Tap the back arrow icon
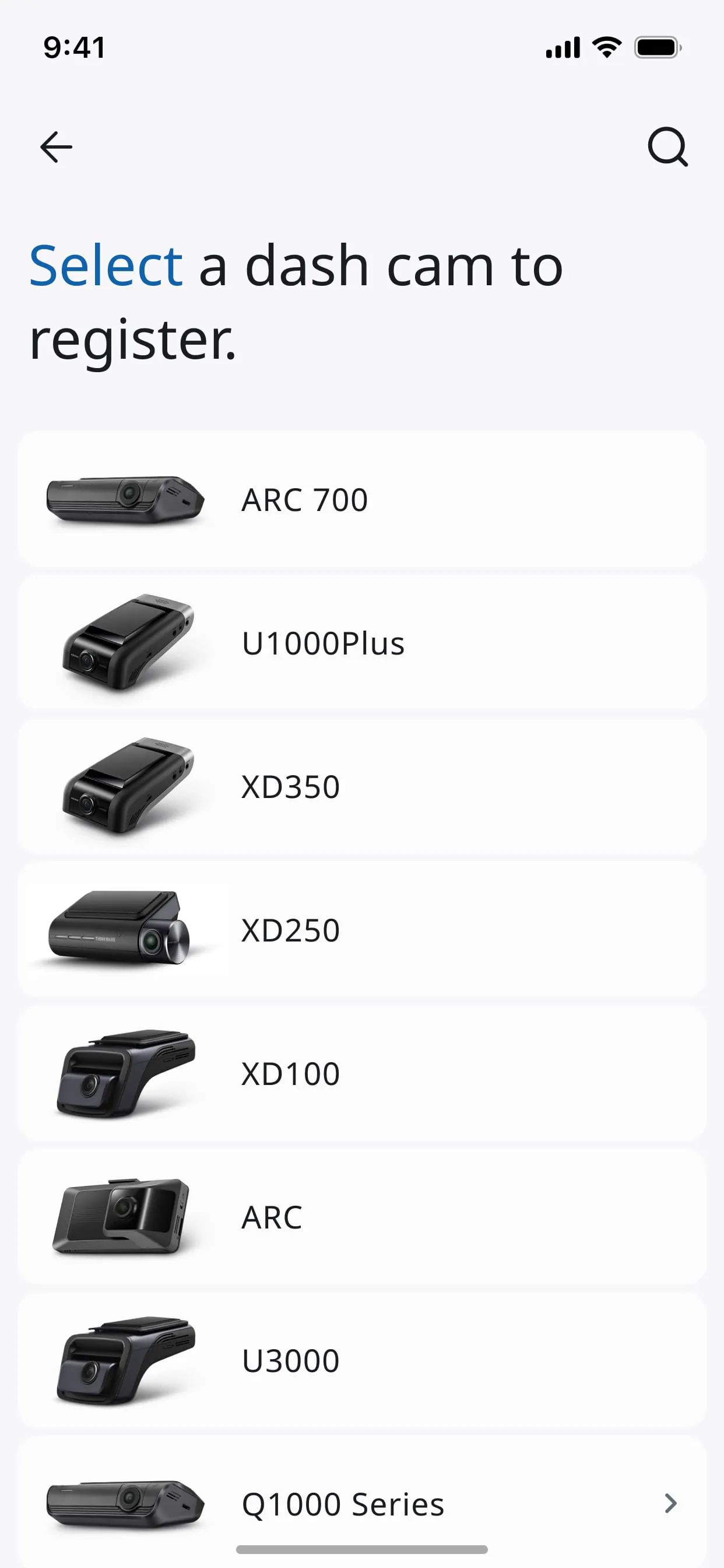Image resolution: width=724 pixels, height=1568 pixels. [55, 146]
